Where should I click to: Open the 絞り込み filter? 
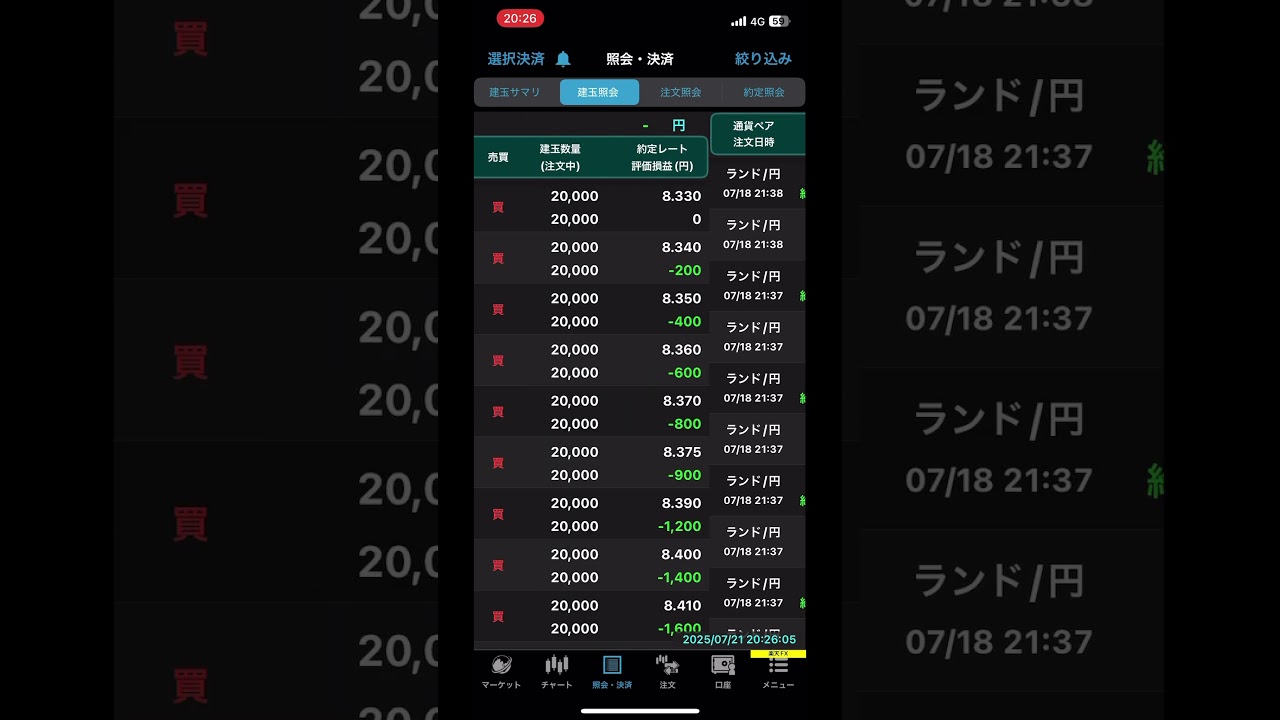point(763,59)
